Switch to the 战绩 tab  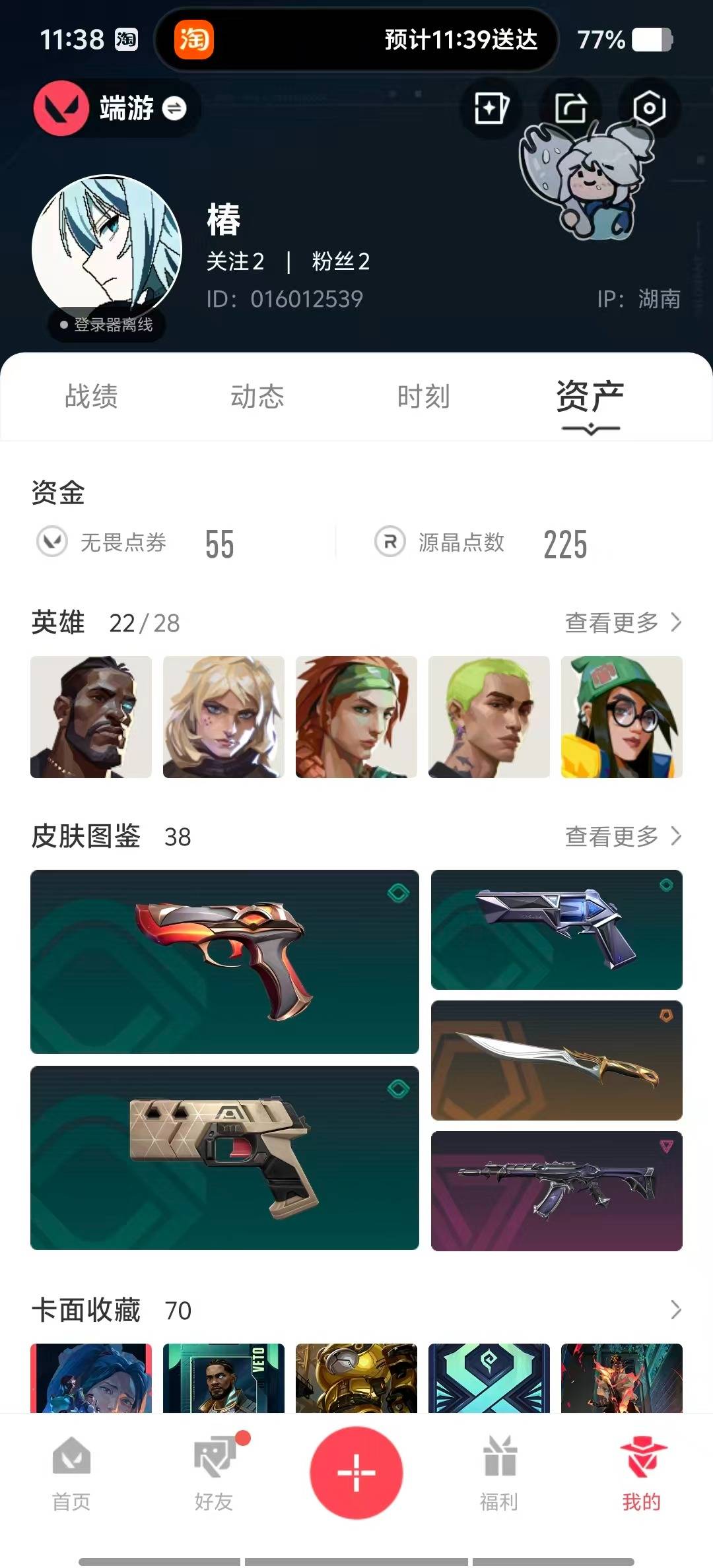(92, 397)
